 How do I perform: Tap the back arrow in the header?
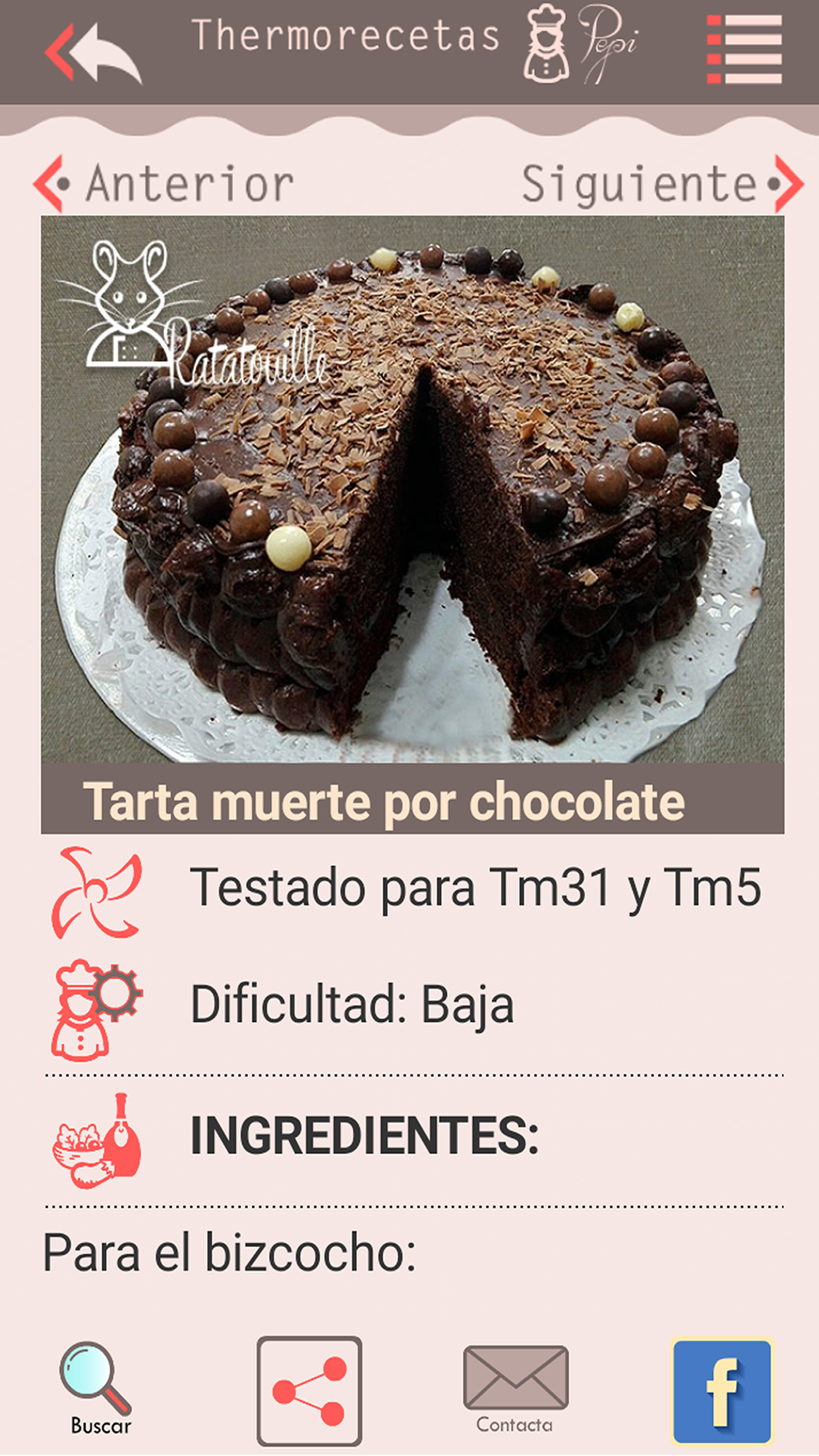pyautogui.click(x=93, y=53)
